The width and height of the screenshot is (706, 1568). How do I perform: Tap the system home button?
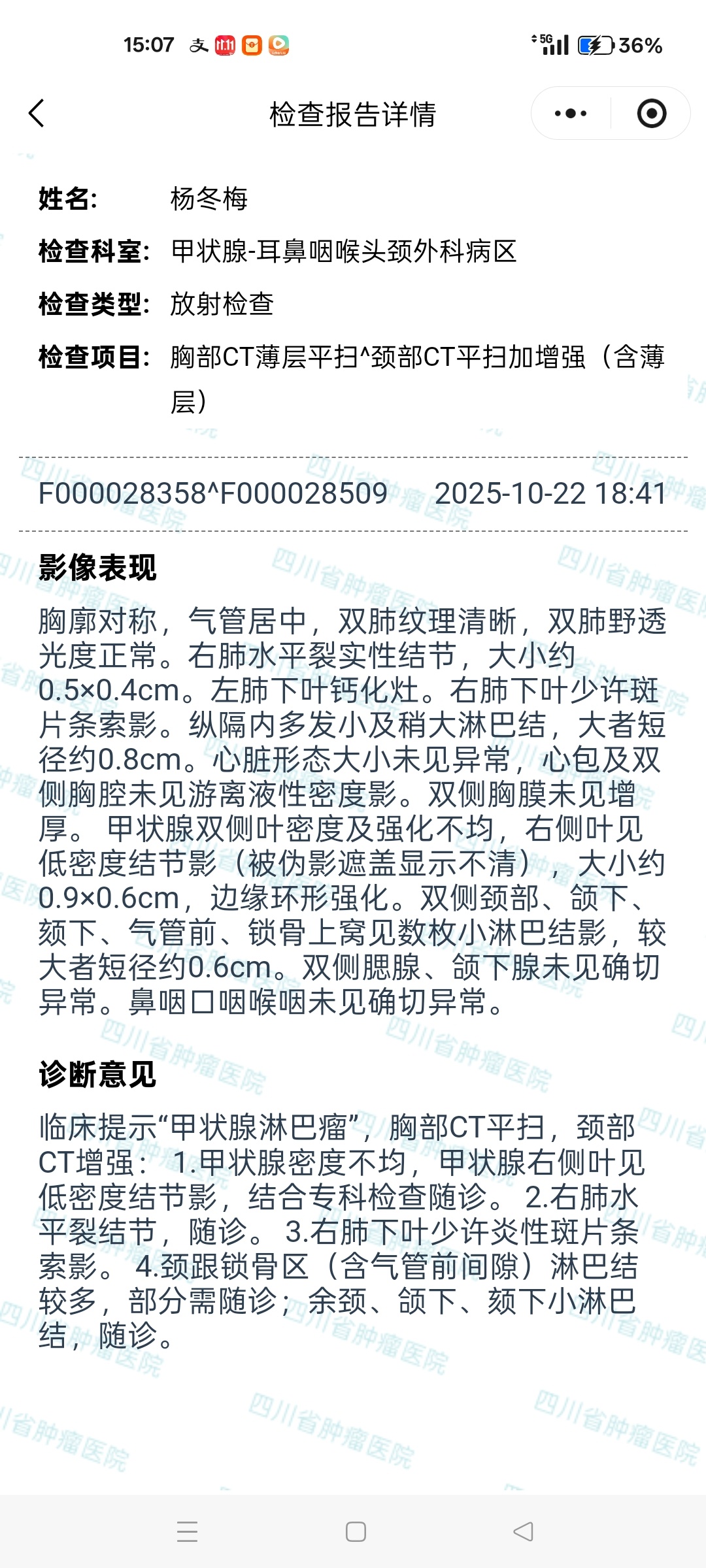pyautogui.click(x=356, y=1531)
